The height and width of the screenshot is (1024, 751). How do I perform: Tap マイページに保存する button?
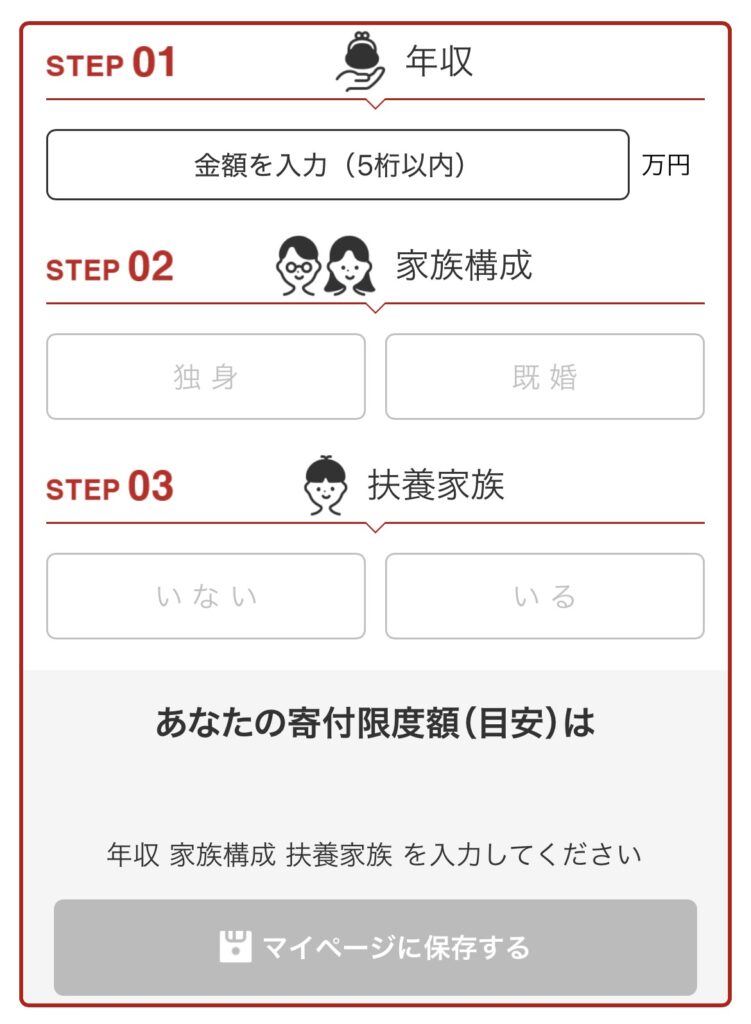click(x=375, y=947)
